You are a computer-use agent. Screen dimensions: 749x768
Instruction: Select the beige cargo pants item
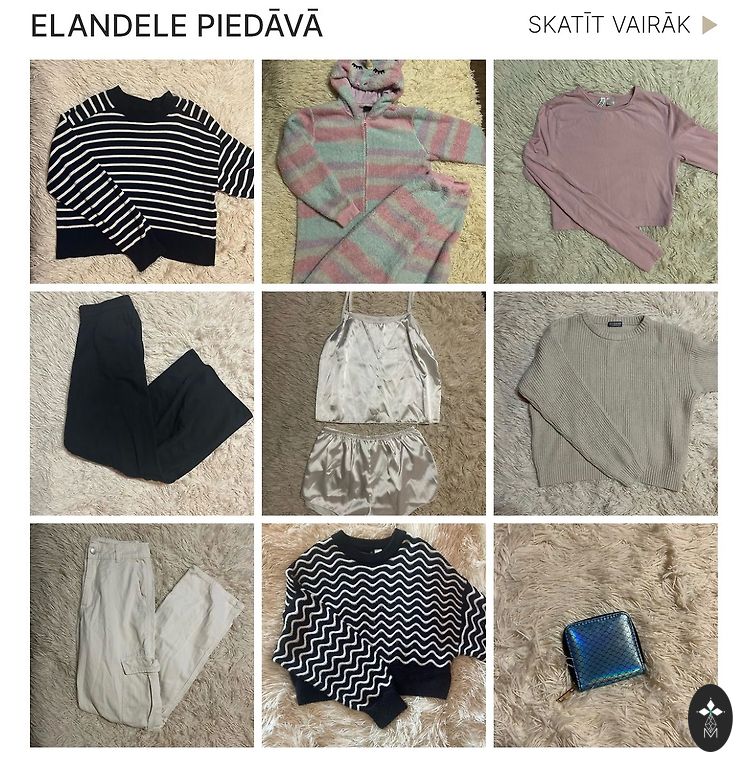point(142,636)
